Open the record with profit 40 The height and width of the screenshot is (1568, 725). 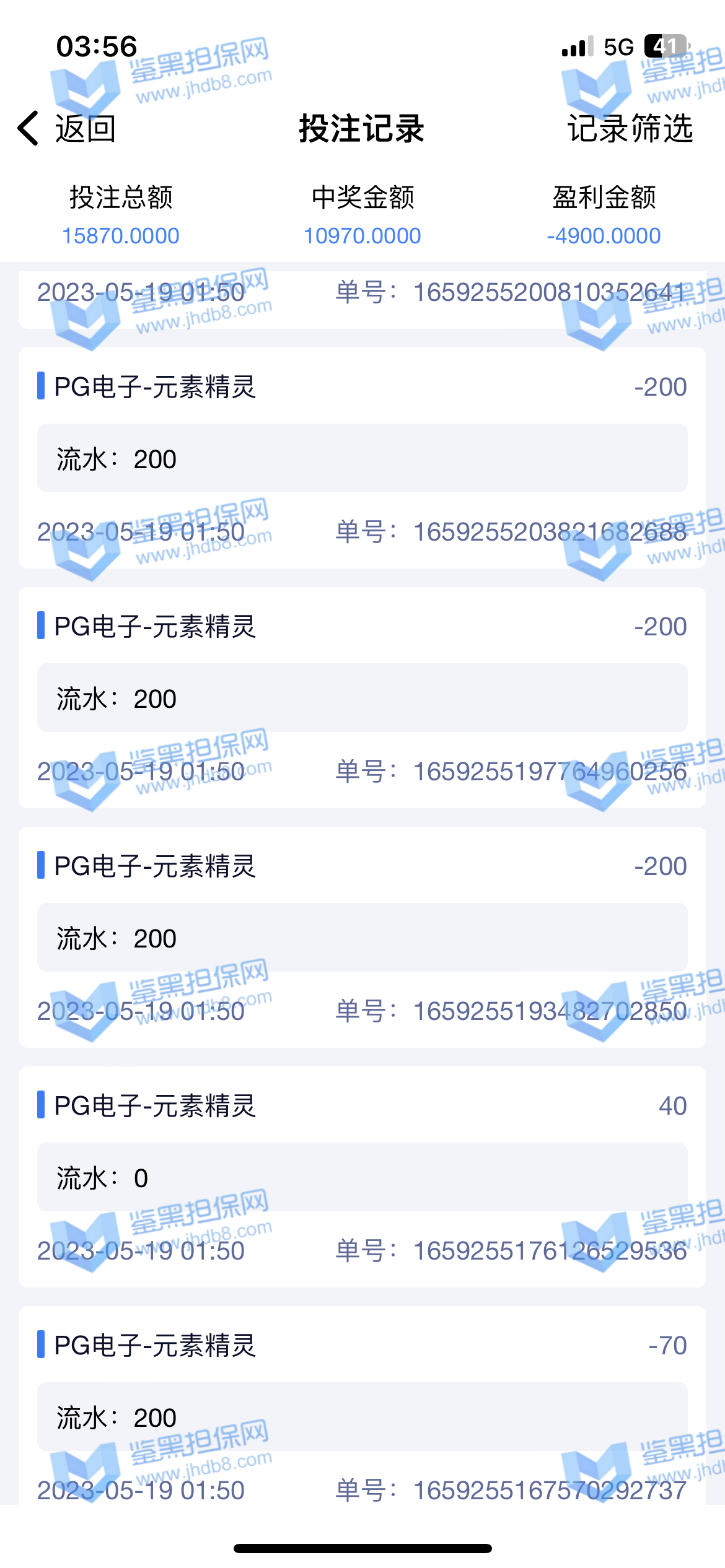[362, 1176]
